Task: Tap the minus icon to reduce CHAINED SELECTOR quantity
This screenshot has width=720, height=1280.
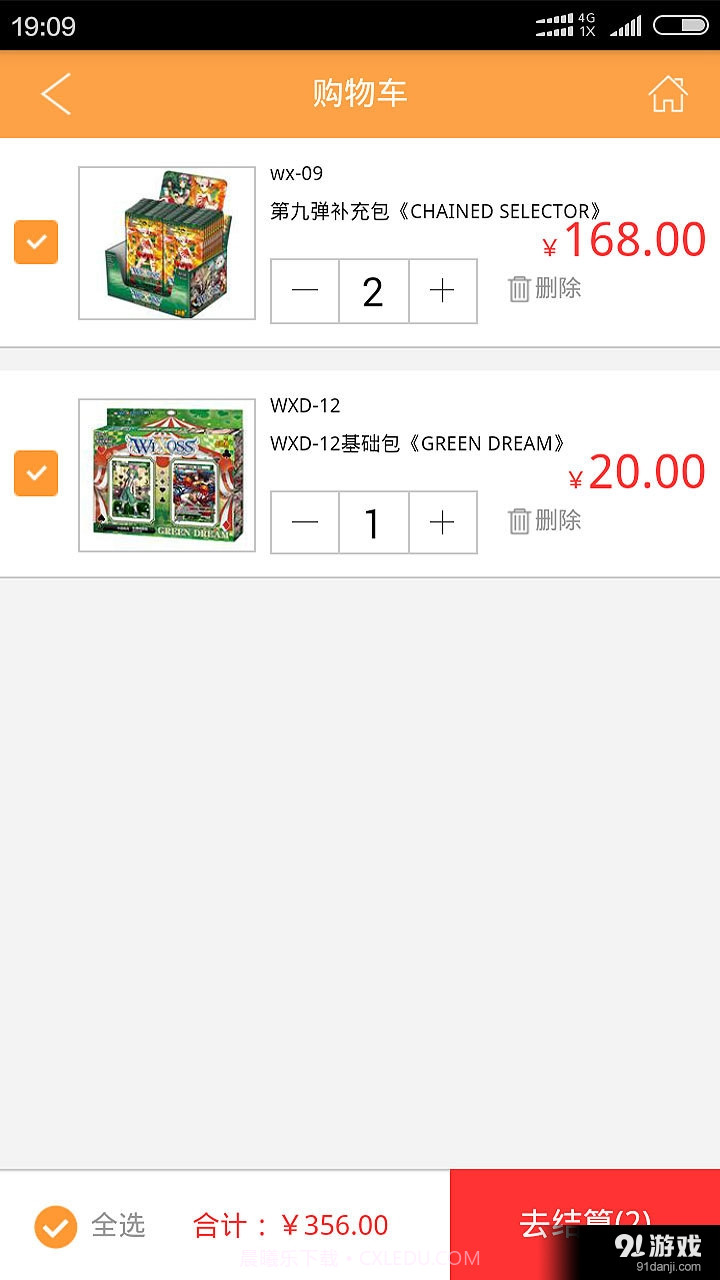Action: pyautogui.click(x=305, y=291)
